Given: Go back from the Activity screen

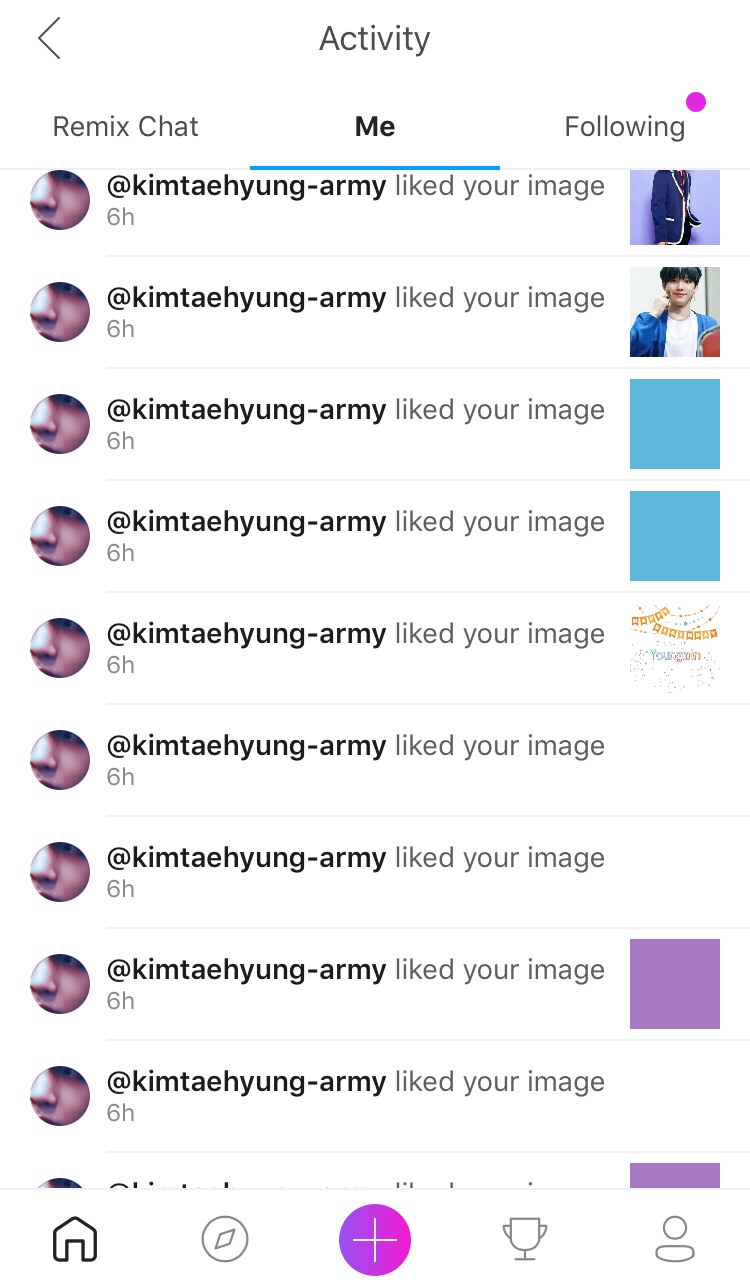Looking at the screenshot, I should (x=49, y=39).
